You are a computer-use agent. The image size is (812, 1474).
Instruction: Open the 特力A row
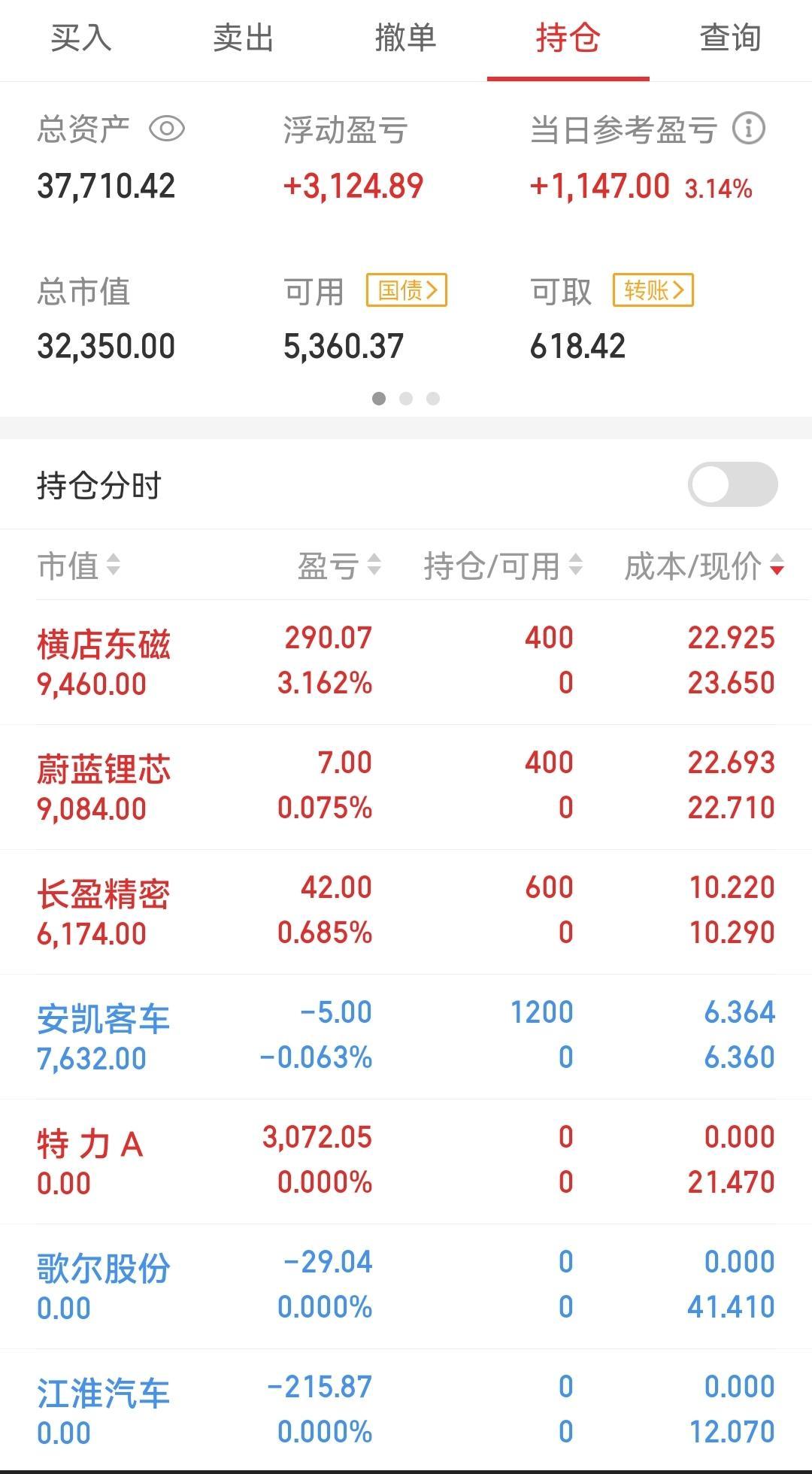(x=406, y=1162)
